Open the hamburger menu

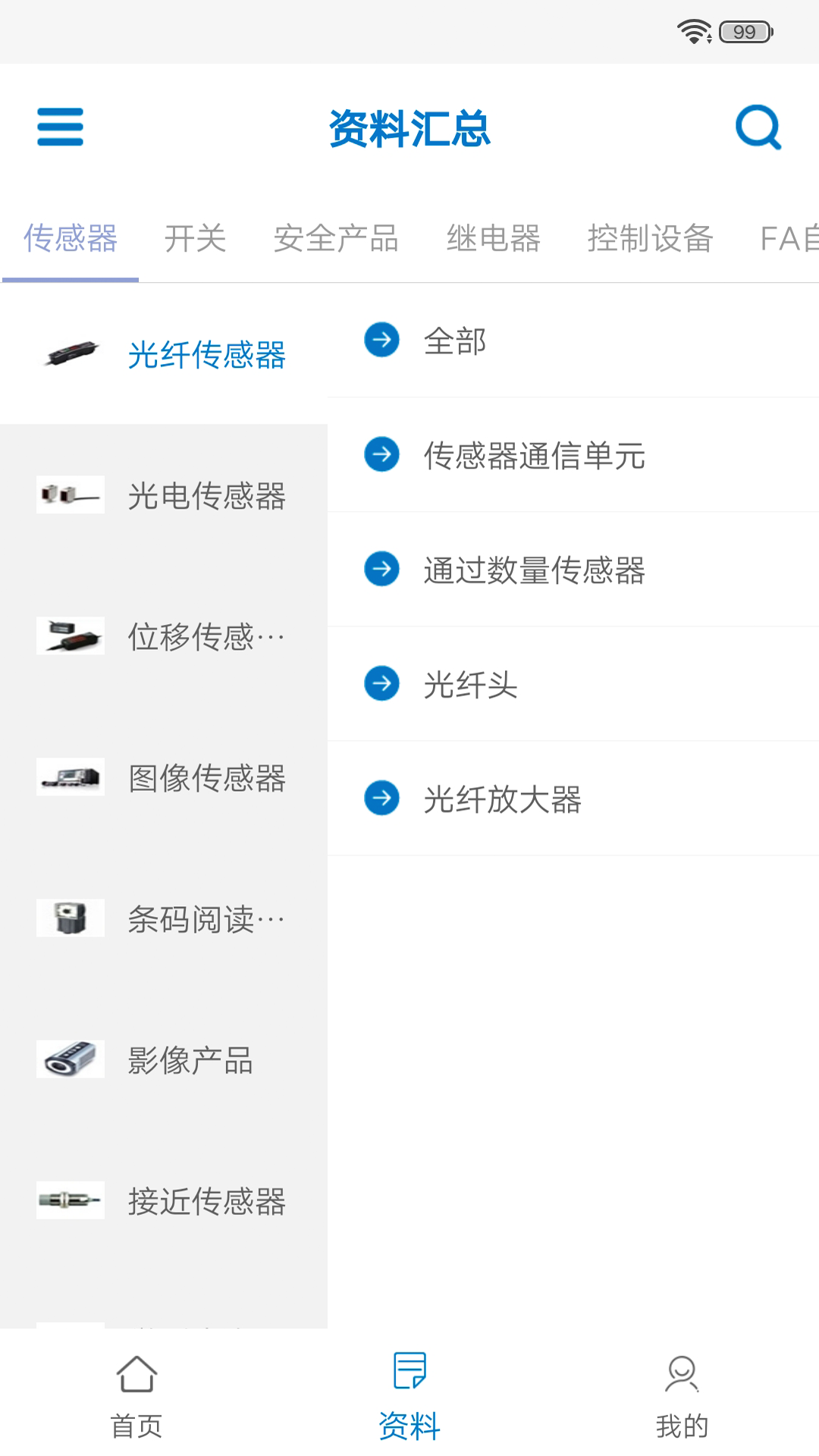pyautogui.click(x=59, y=128)
